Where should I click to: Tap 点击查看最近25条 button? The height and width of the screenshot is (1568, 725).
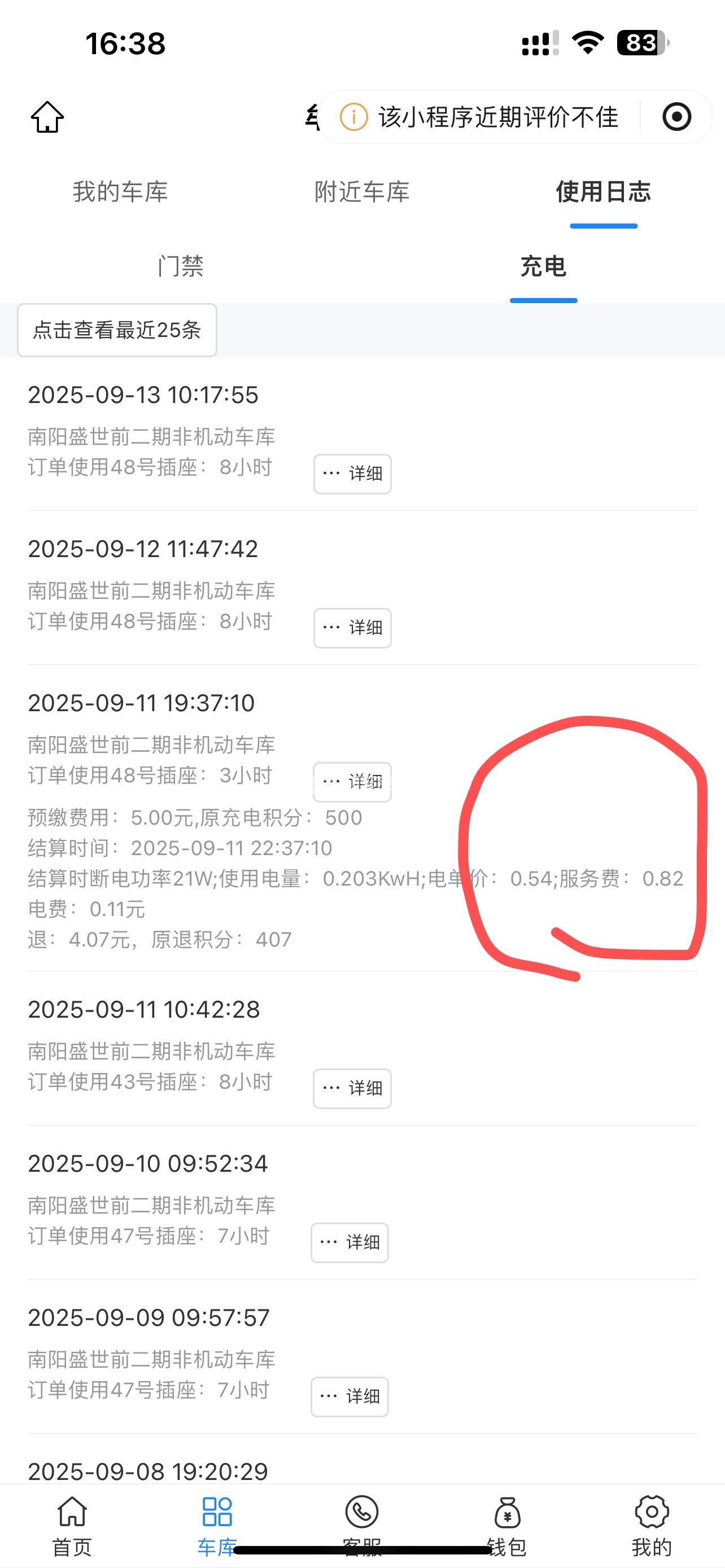(x=117, y=330)
